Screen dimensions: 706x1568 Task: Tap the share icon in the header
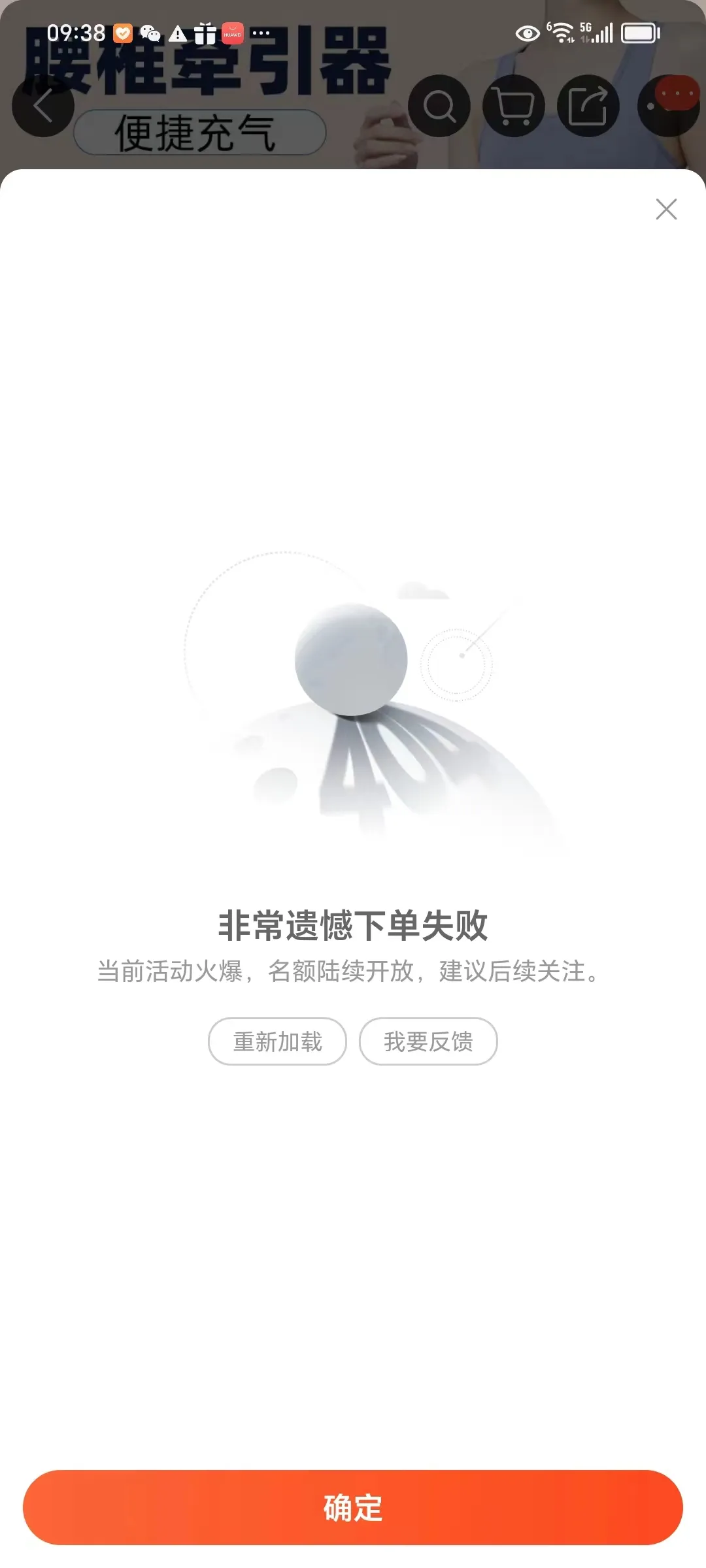587,106
